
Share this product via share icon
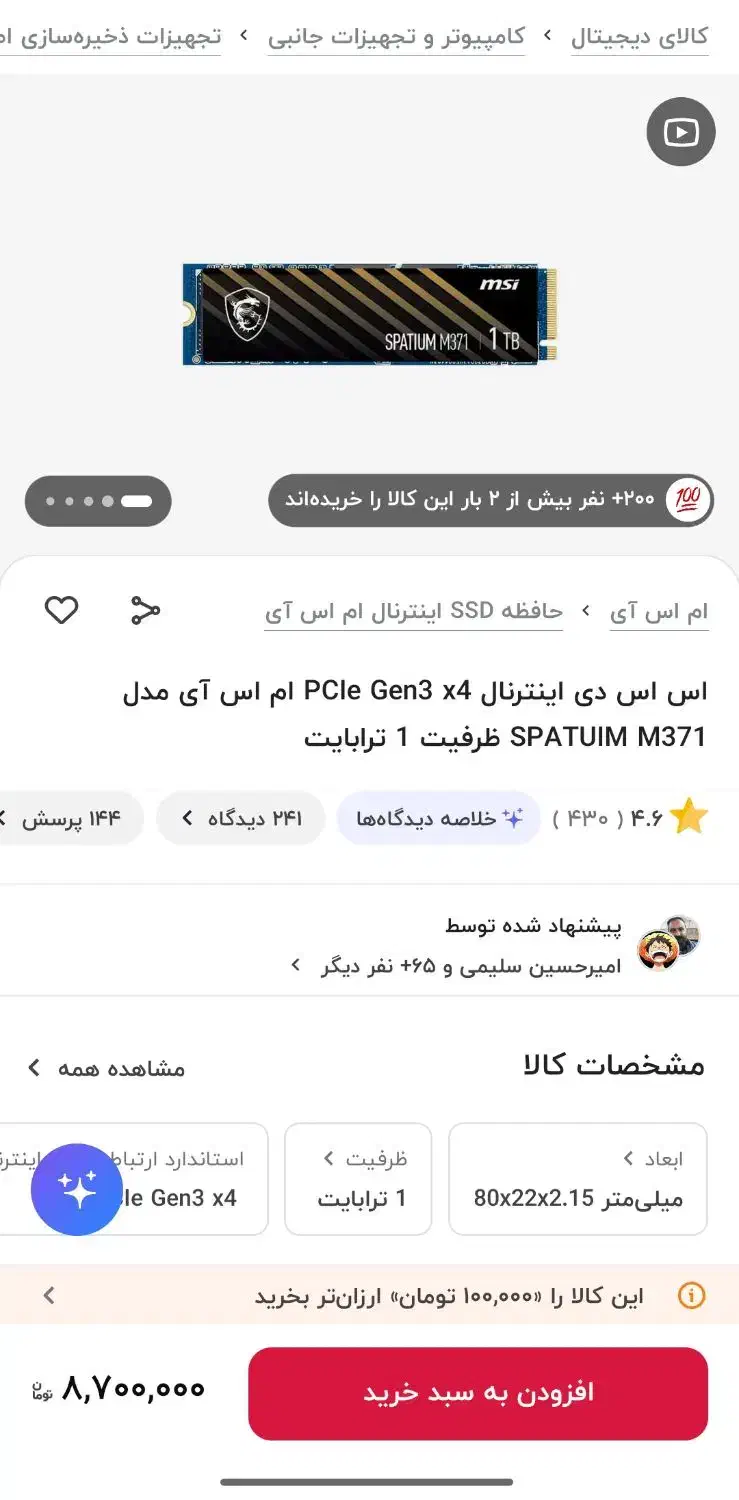pyautogui.click(x=146, y=610)
